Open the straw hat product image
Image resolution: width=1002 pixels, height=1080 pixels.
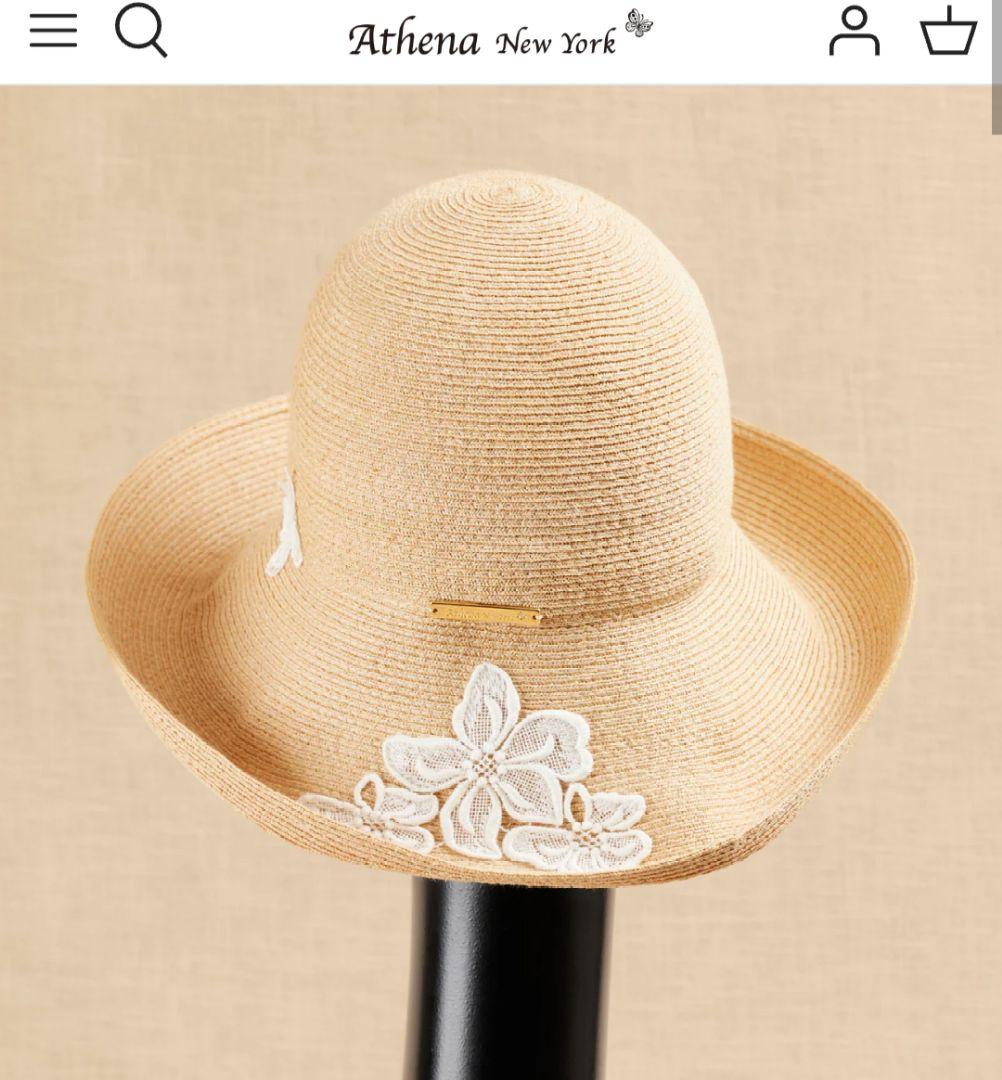[500, 560]
